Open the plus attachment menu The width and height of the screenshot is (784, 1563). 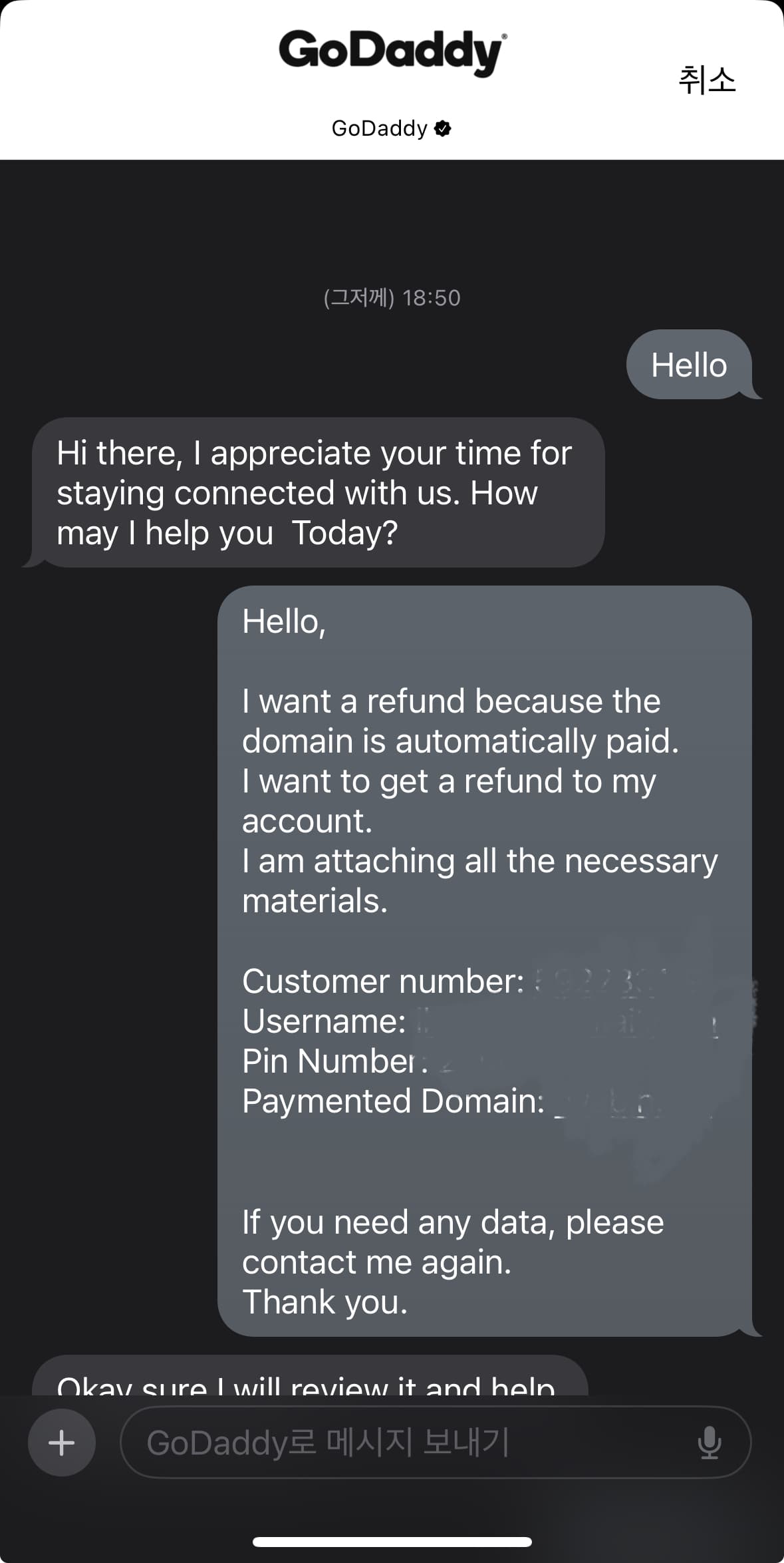62,1443
